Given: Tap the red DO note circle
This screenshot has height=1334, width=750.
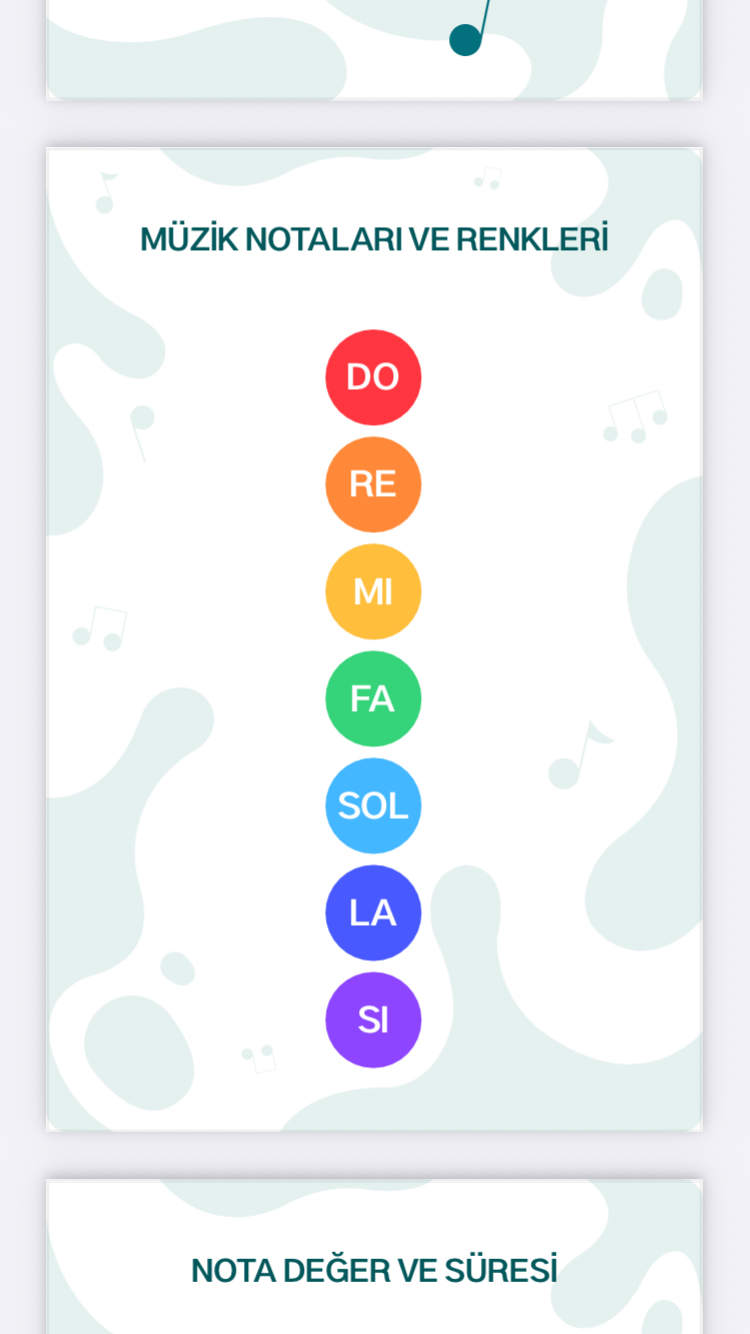Looking at the screenshot, I should pyautogui.click(x=373, y=377).
